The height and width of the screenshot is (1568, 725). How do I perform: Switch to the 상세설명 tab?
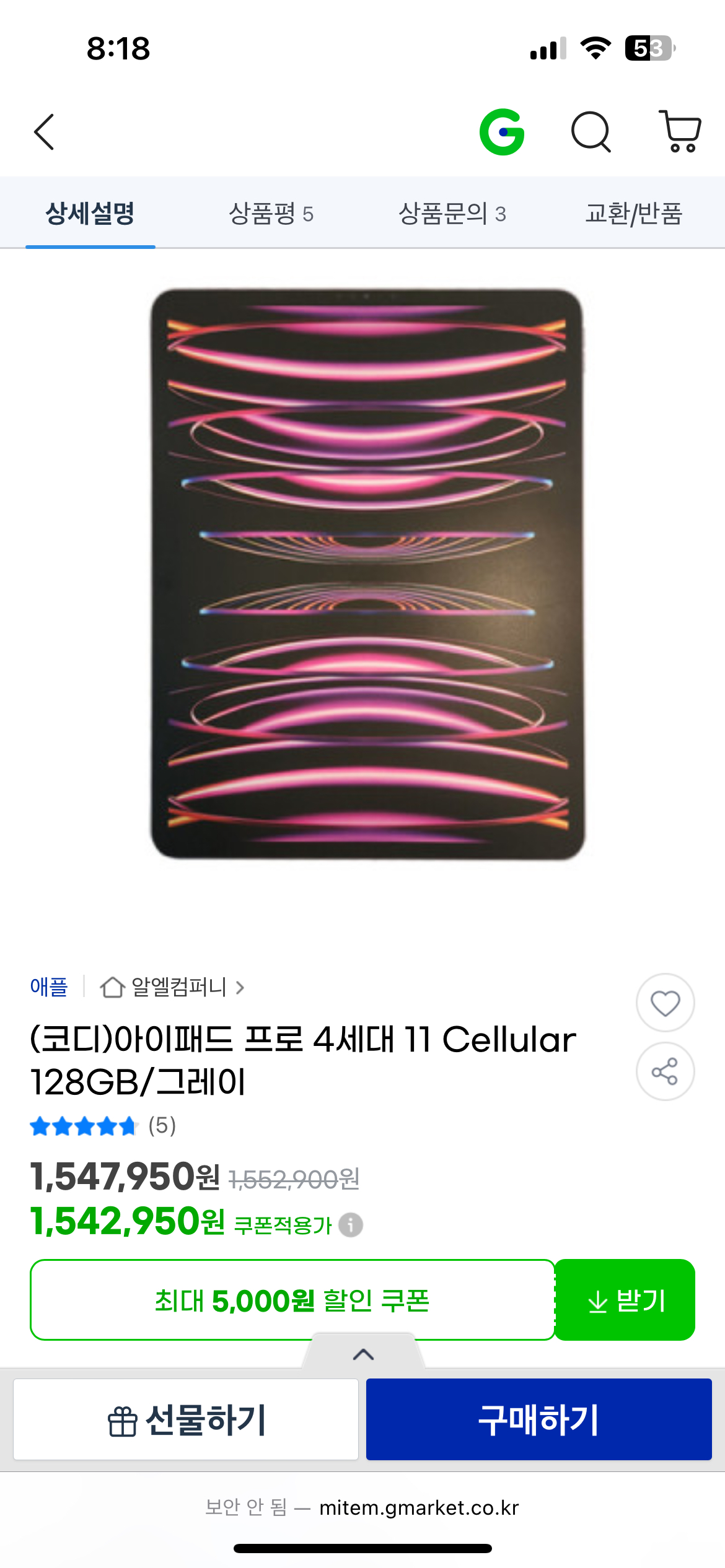[x=90, y=214]
